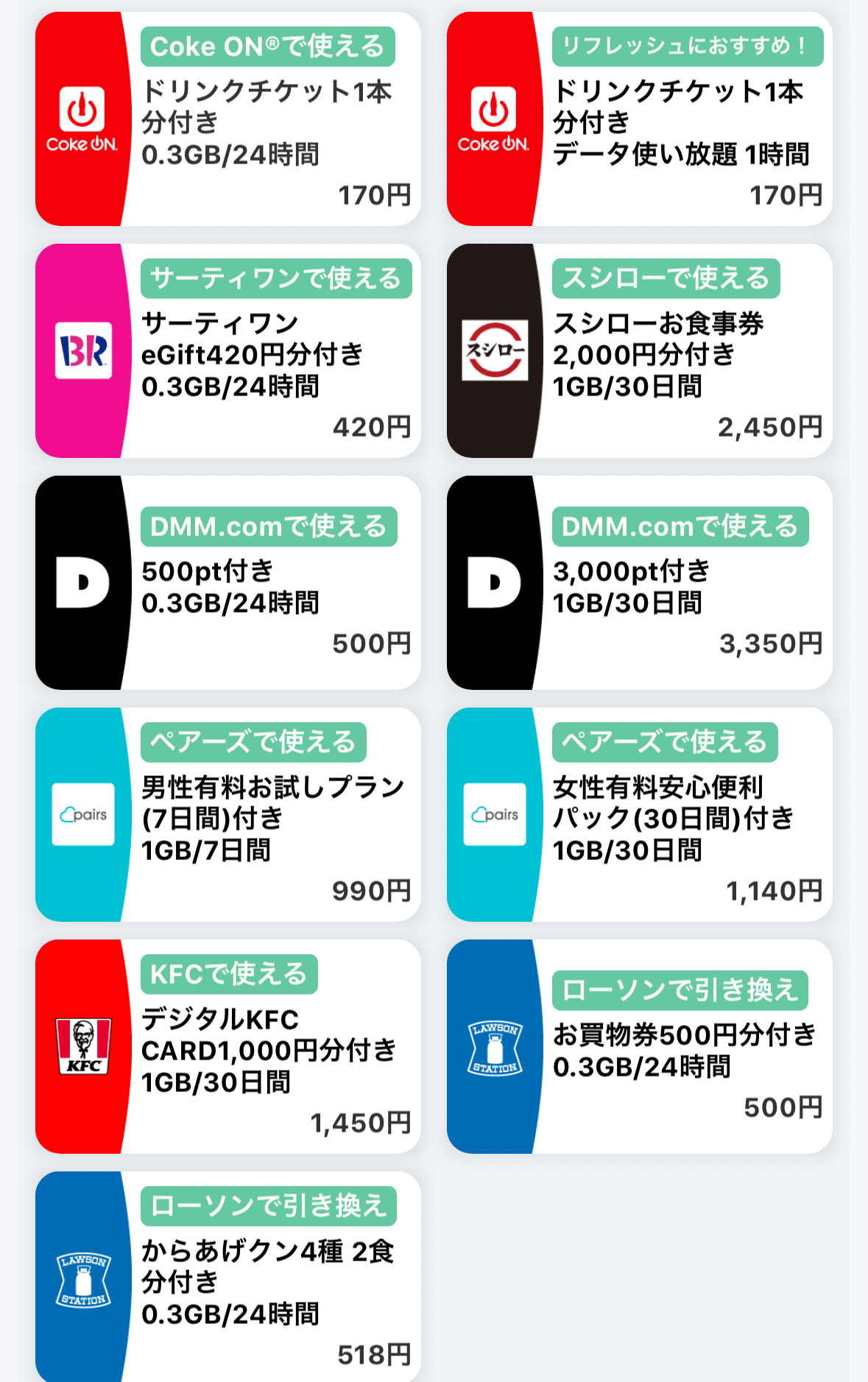Select the Coke ON データ使い放題 1時間 card

coord(640,119)
